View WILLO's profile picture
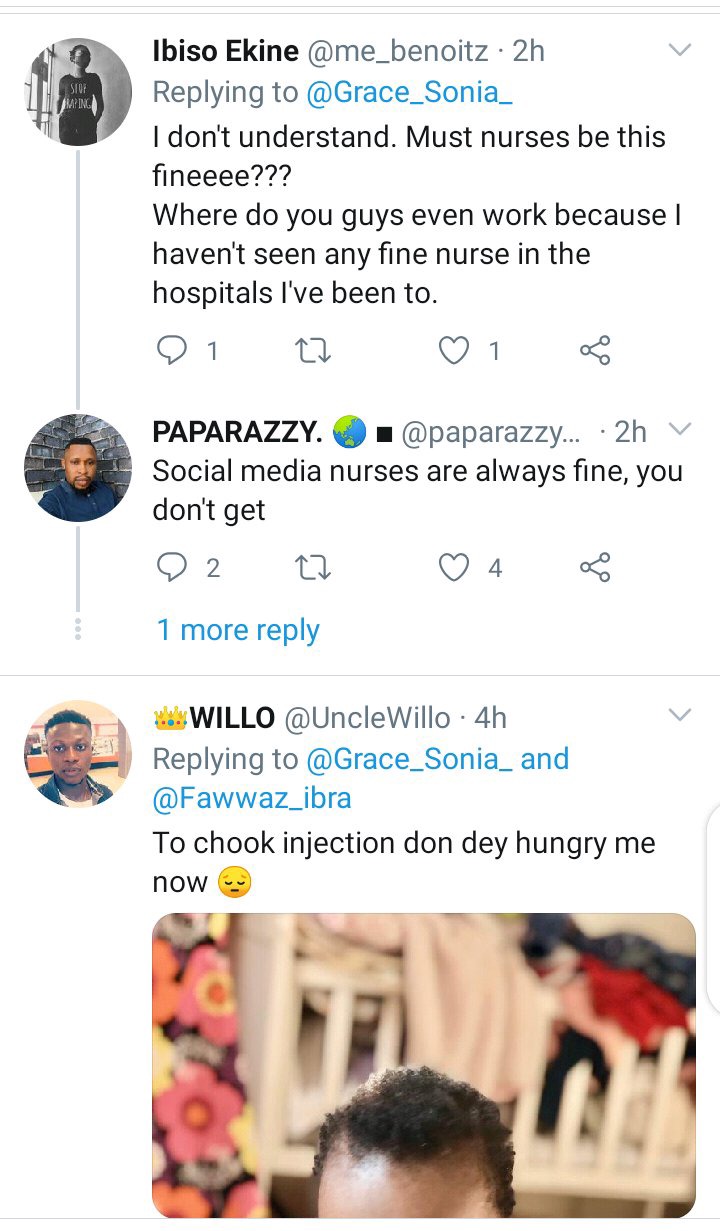The height and width of the screenshot is (1231, 720). (78, 753)
